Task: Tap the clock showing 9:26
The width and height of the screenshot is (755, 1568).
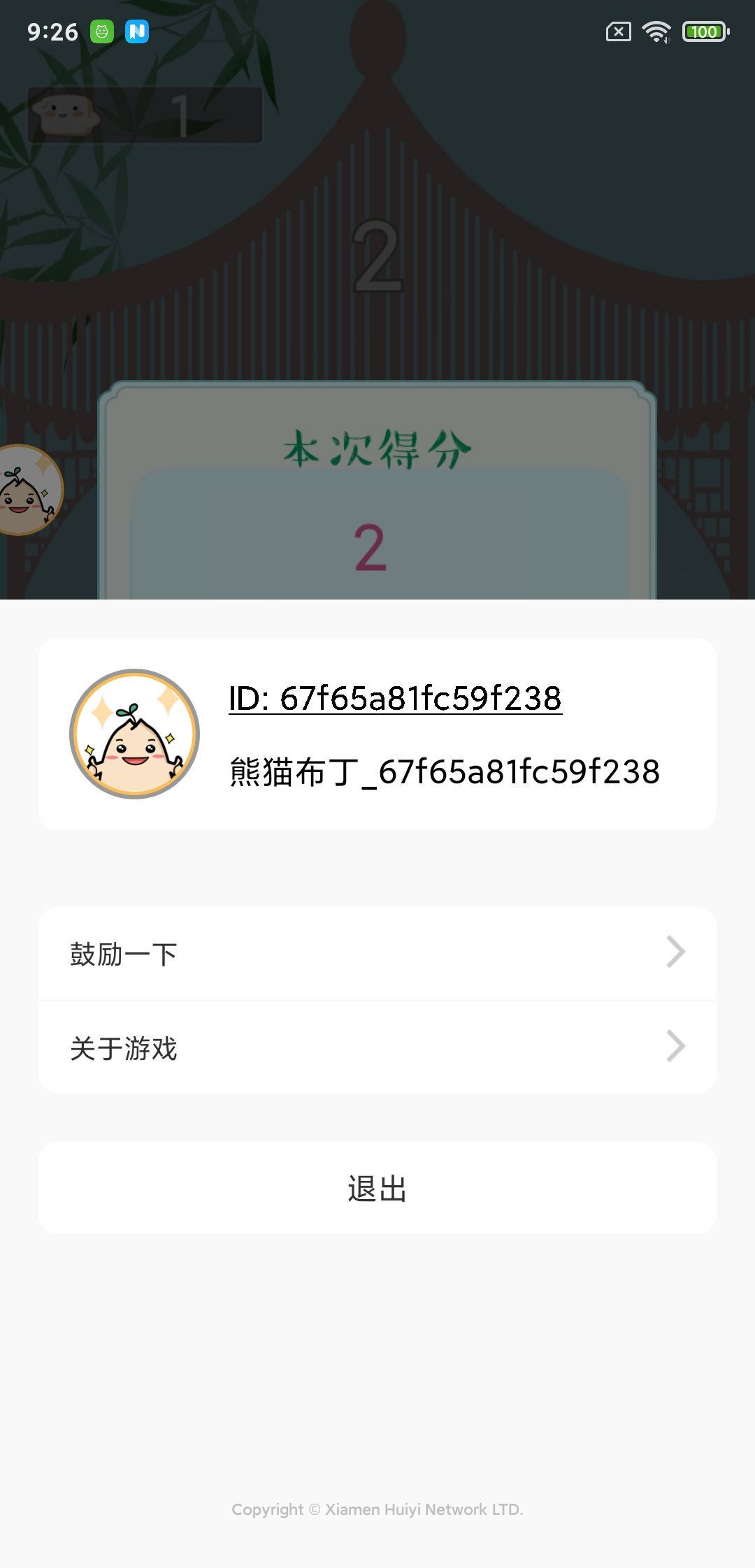Action: [x=51, y=31]
